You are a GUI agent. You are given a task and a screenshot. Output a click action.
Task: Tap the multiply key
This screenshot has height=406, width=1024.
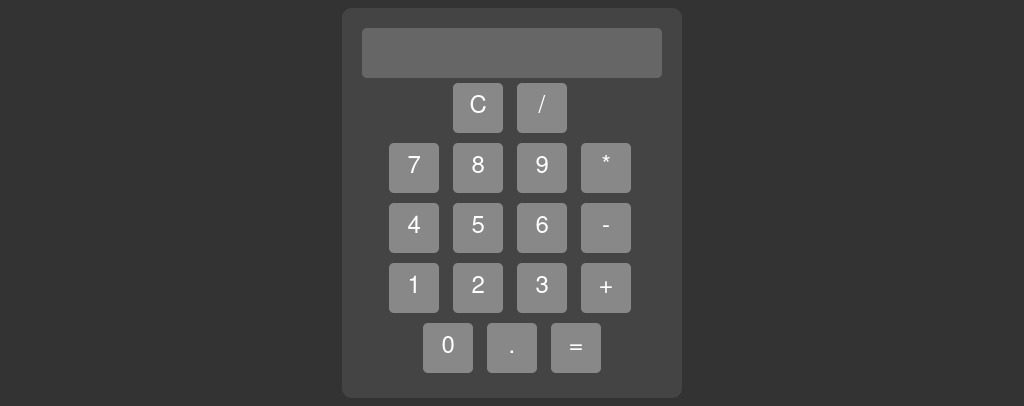[606, 168]
